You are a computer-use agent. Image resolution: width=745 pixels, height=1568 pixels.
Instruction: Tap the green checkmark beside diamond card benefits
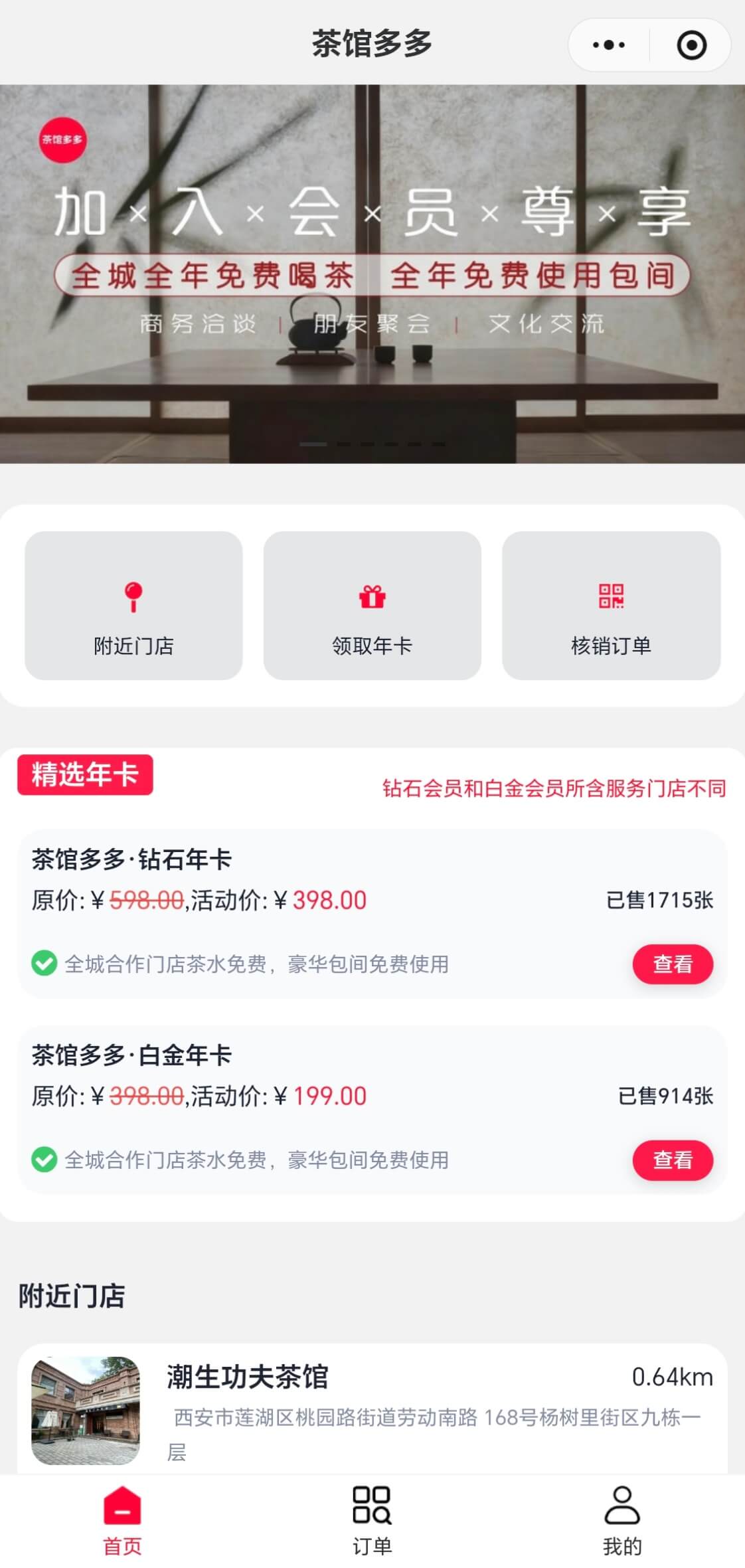(42, 963)
